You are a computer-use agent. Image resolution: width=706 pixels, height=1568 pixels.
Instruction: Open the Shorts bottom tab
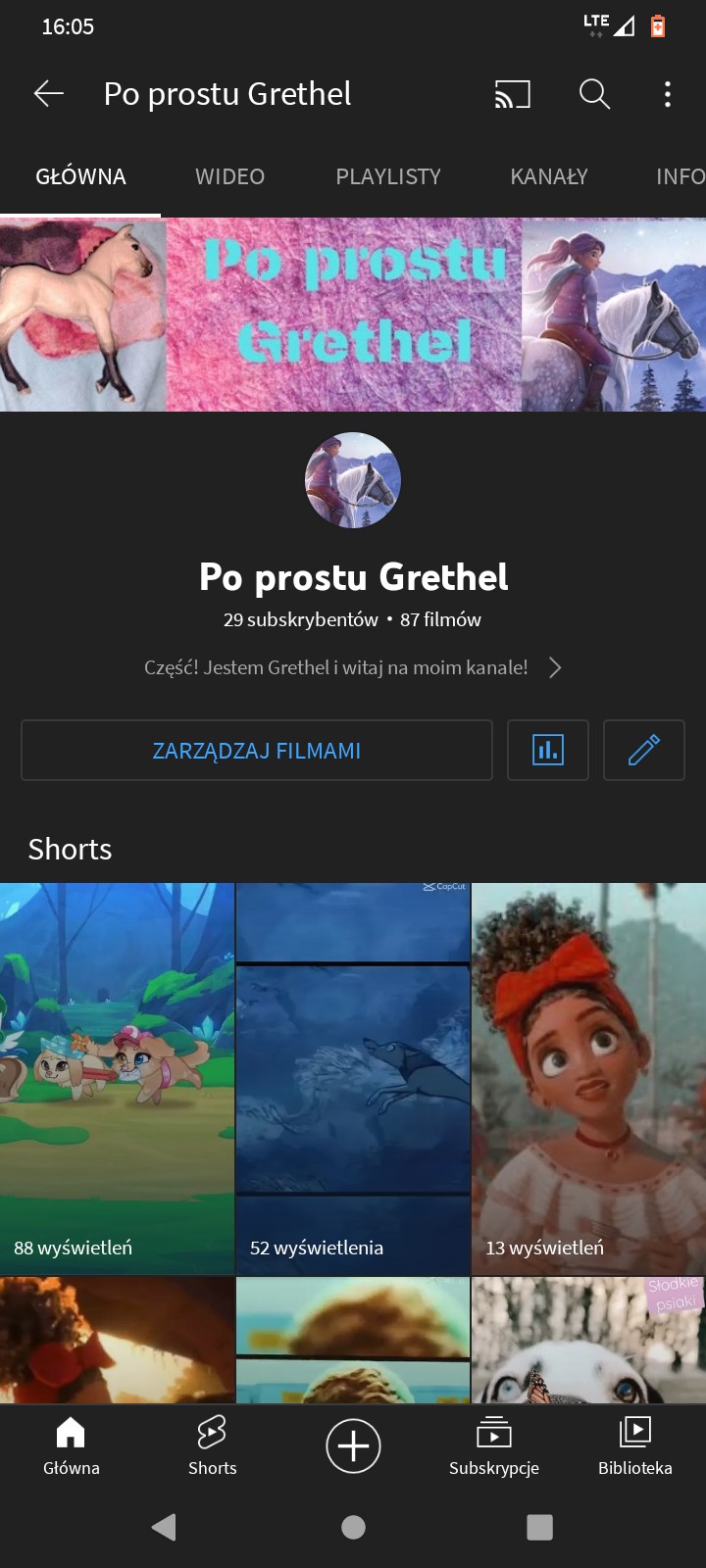pyautogui.click(x=212, y=1445)
